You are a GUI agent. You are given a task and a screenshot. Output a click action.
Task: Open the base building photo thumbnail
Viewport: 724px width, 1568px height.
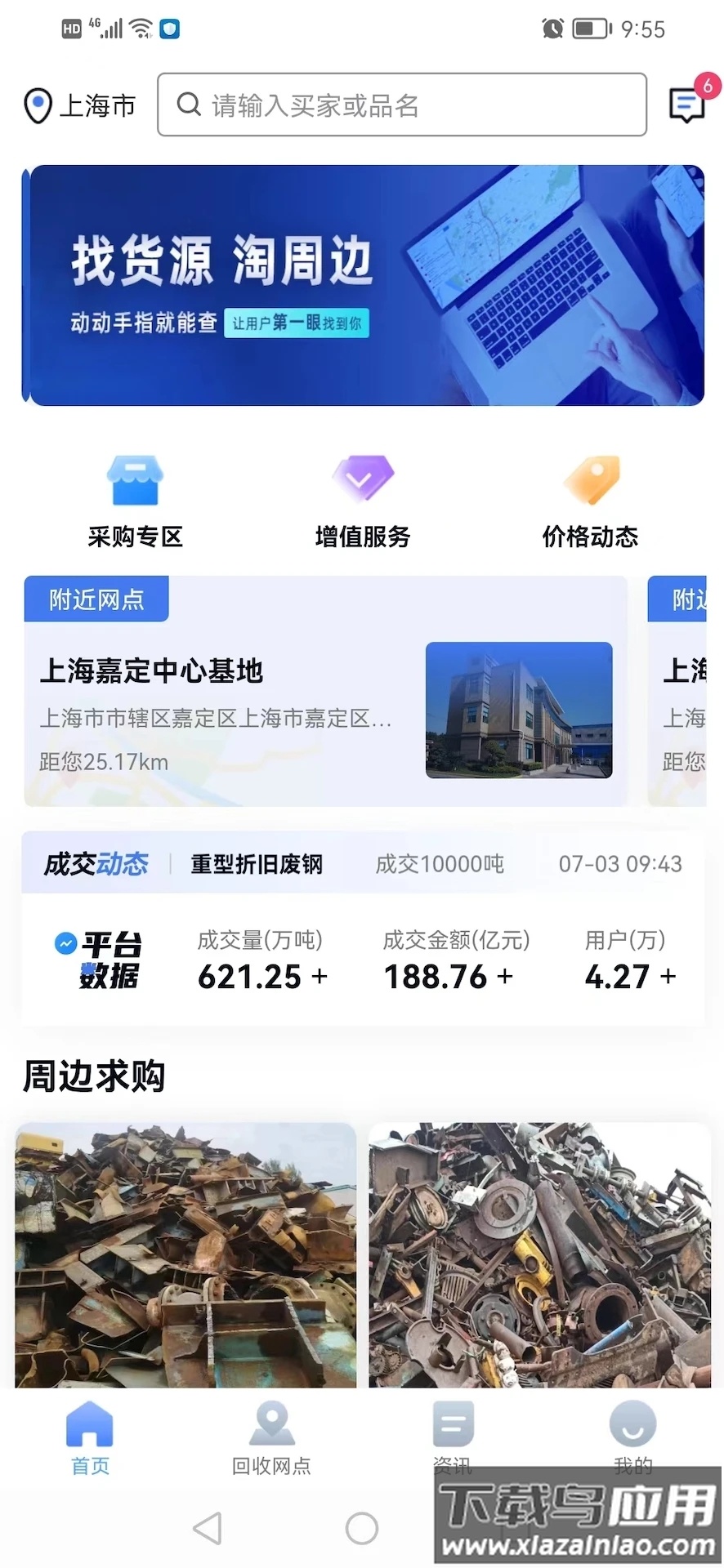click(518, 710)
